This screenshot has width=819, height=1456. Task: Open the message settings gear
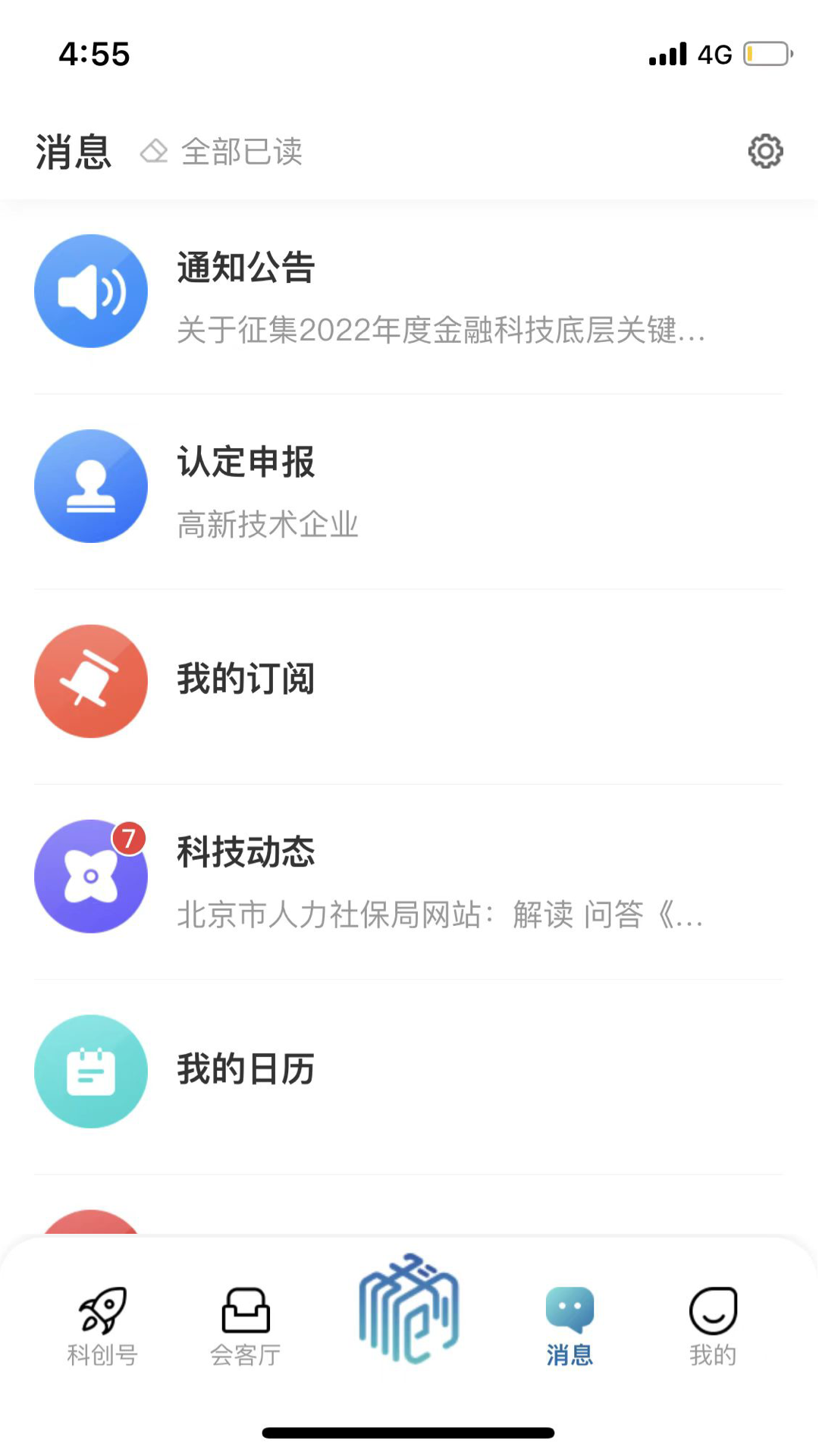765,152
